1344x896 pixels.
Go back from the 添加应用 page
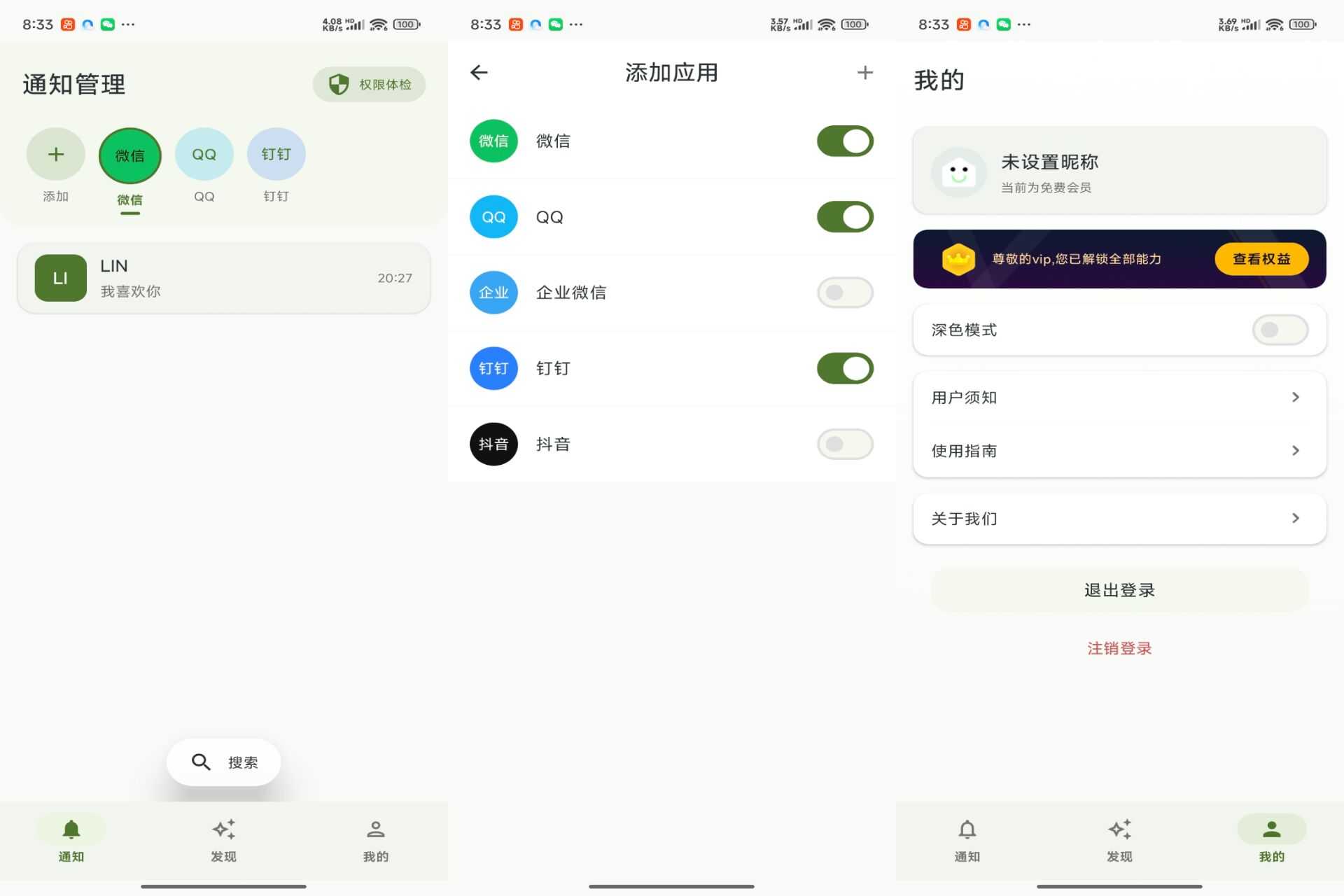479,73
